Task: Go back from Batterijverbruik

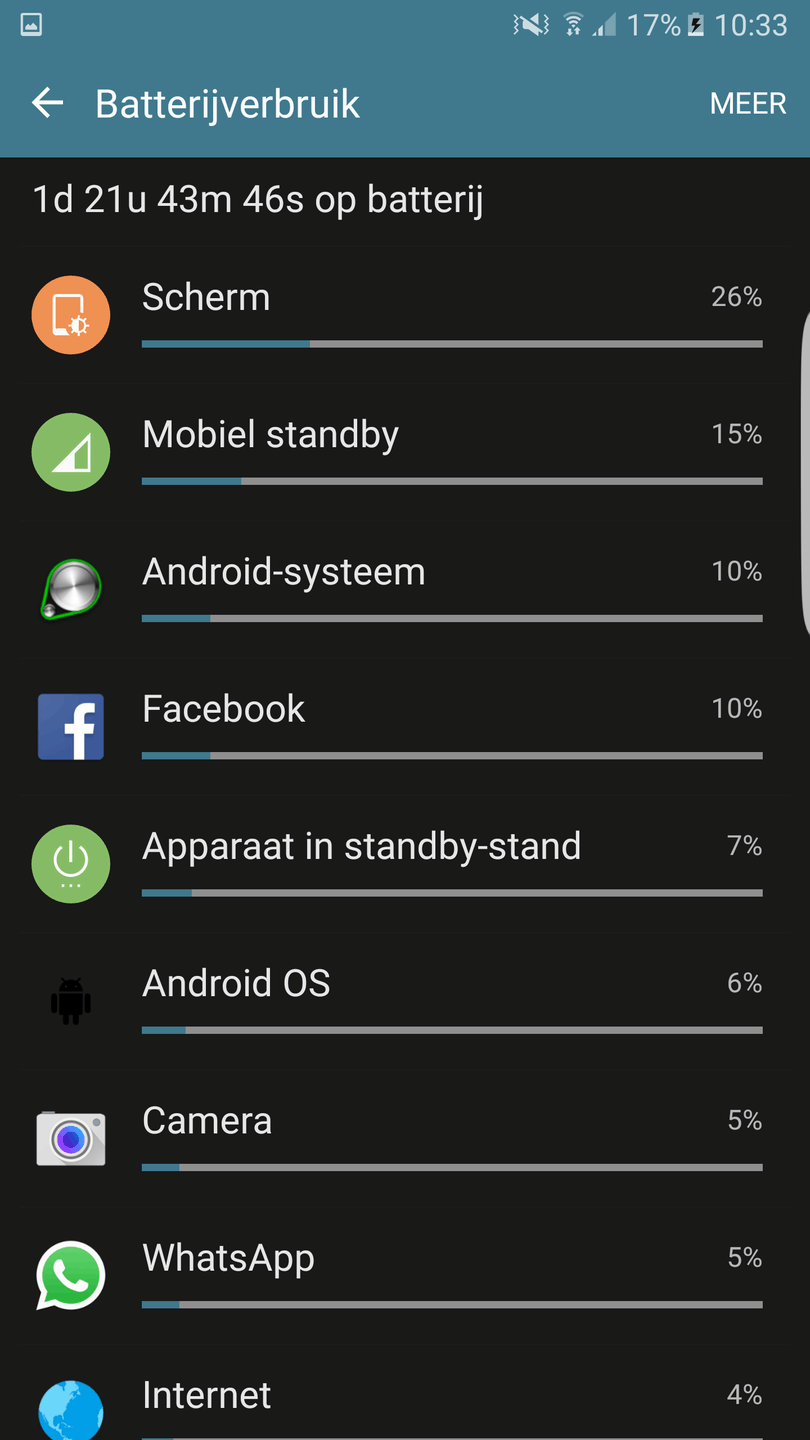Action: click(47, 103)
